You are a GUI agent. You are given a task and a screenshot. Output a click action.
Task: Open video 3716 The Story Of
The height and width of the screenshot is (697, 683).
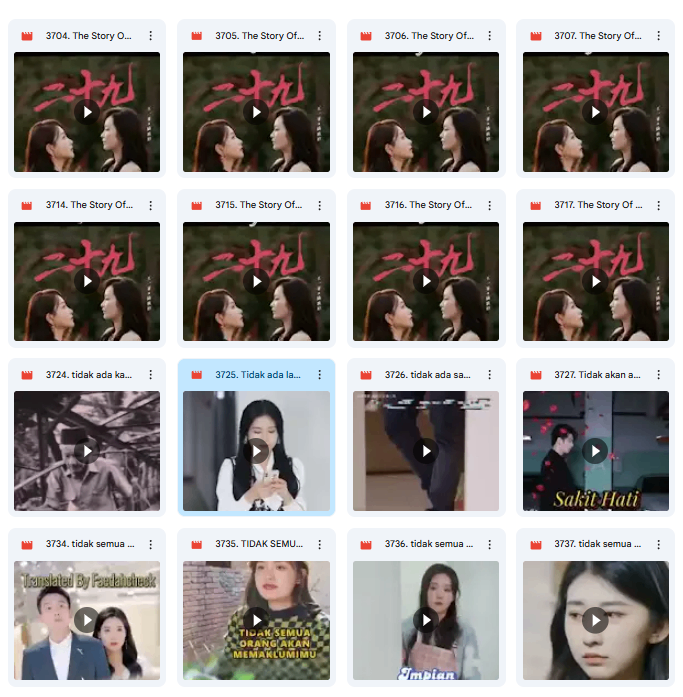[x=426, y=281]
